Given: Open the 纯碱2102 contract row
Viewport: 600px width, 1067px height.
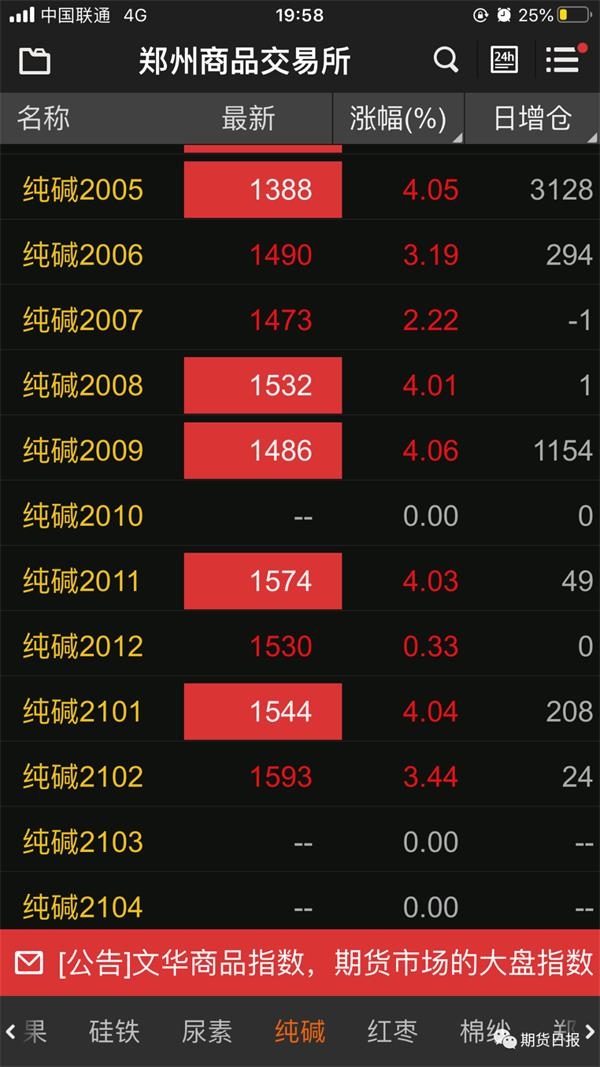Looking at the screenshot, I should click(x=300, y=776).
